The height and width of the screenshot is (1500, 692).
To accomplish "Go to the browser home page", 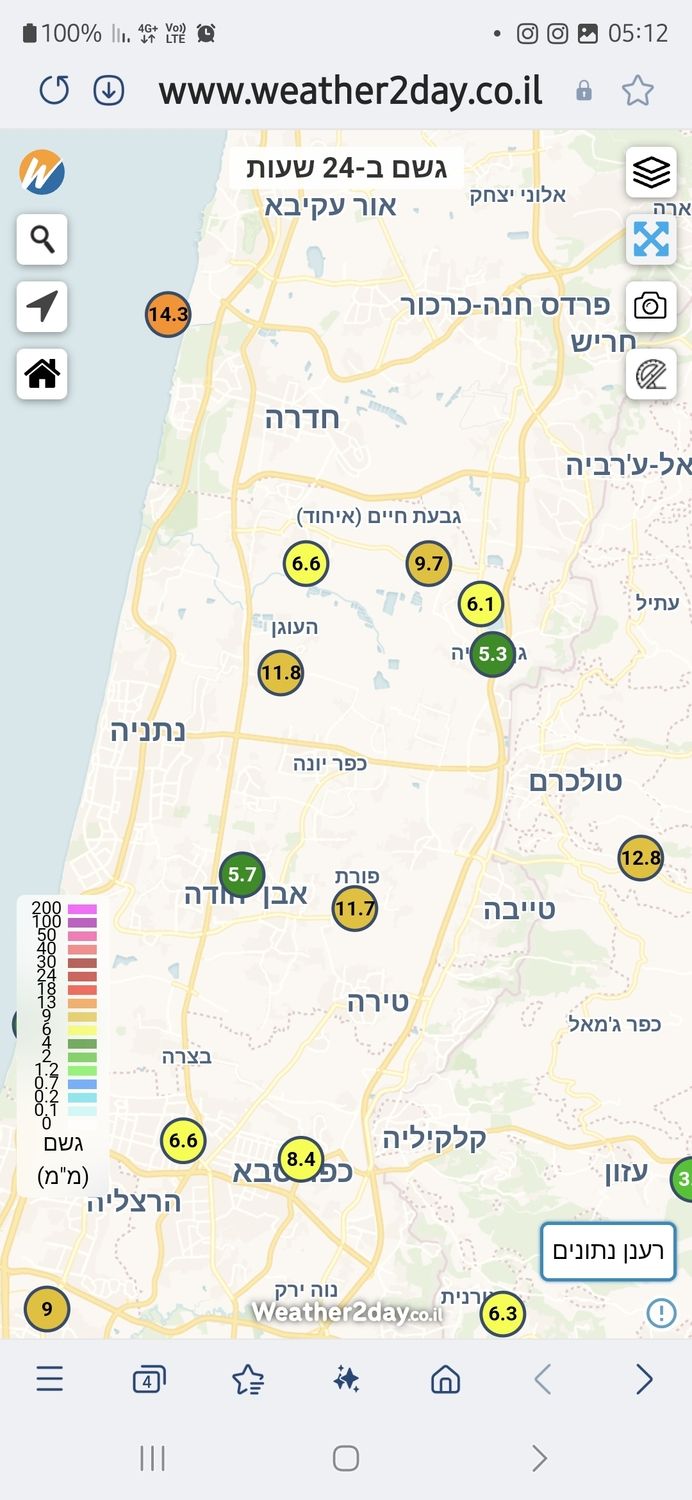I will [x=445, y=1380].
